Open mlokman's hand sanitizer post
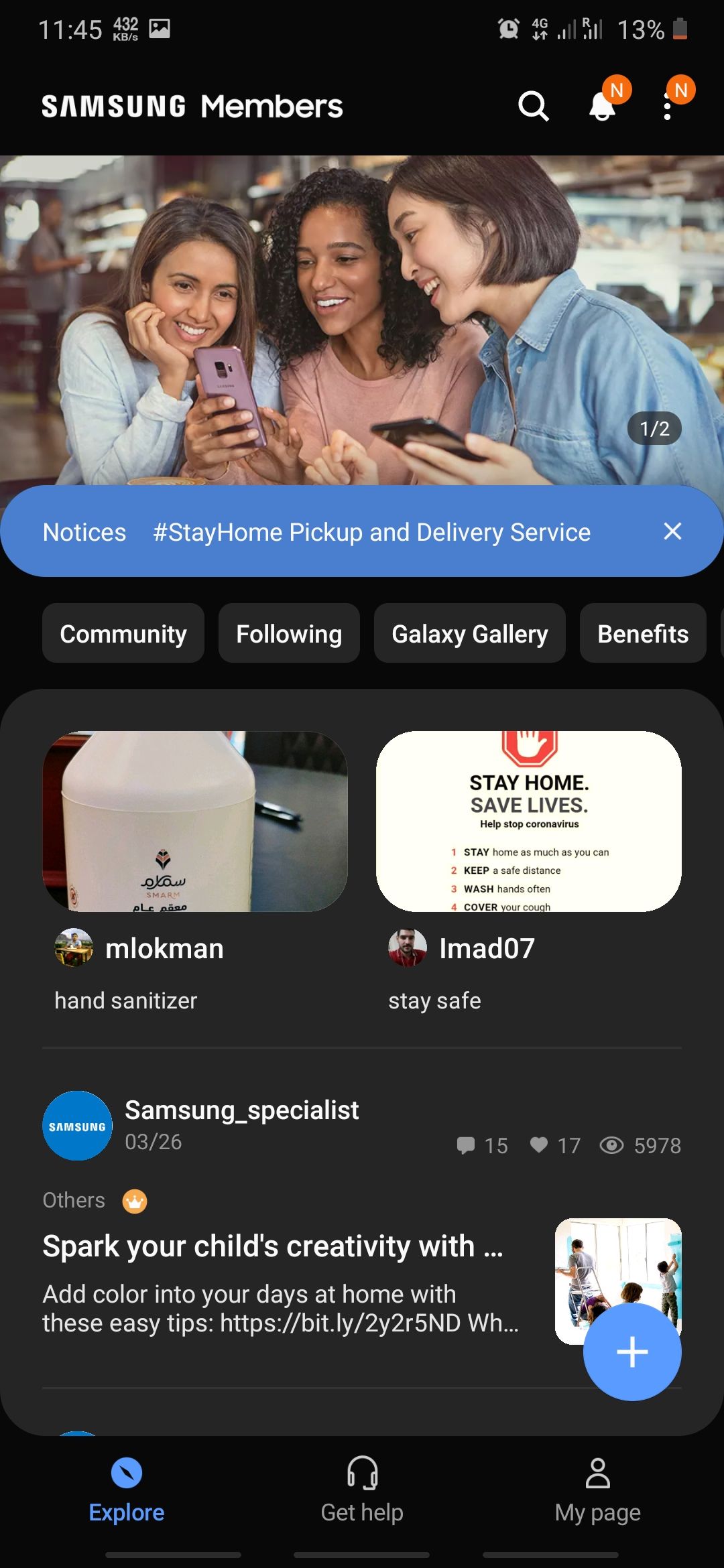Image resolution: width=724 pixels, height=1568 pixels. 195,822
